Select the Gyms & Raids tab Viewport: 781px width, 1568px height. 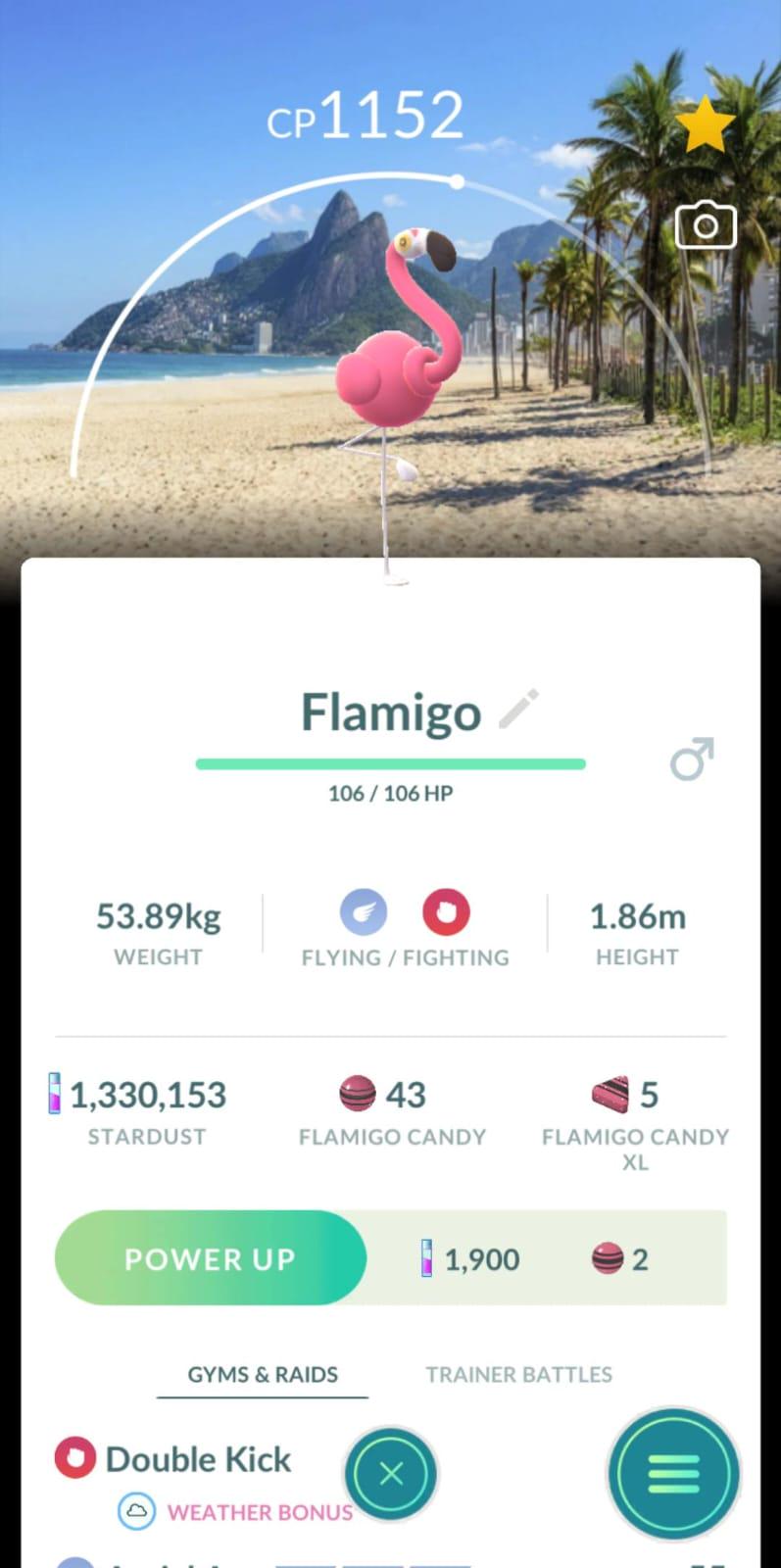263,1374
